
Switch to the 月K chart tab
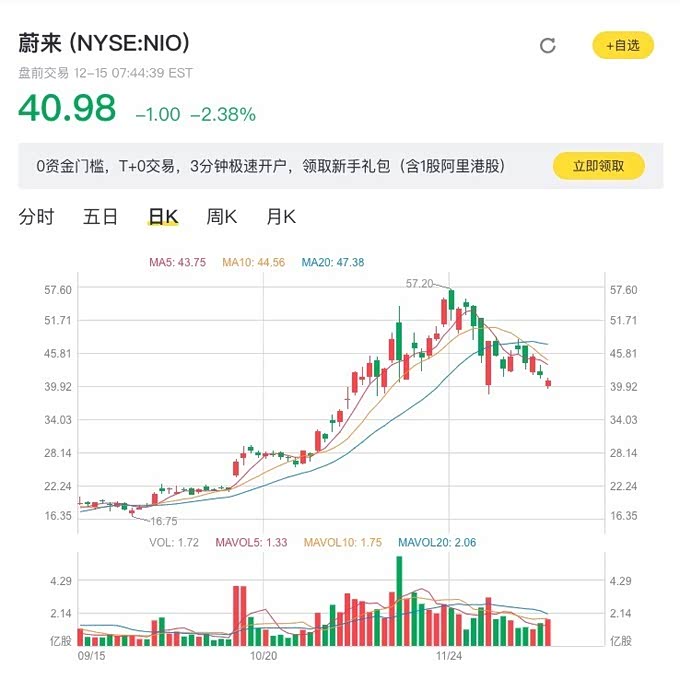[x=281, y=217]
